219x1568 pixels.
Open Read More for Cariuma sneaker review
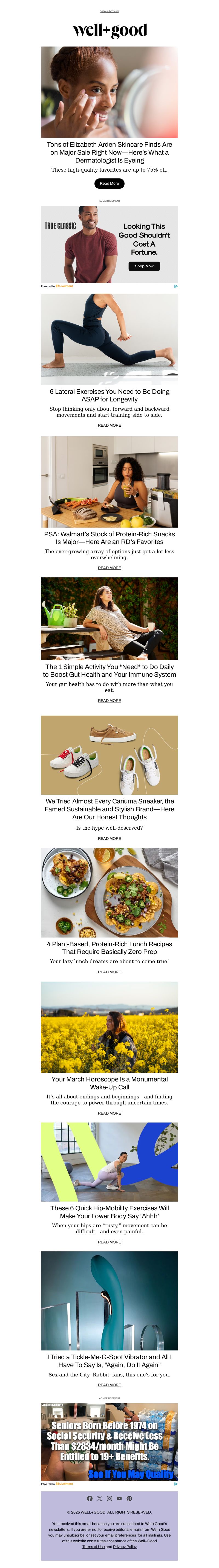109,838
